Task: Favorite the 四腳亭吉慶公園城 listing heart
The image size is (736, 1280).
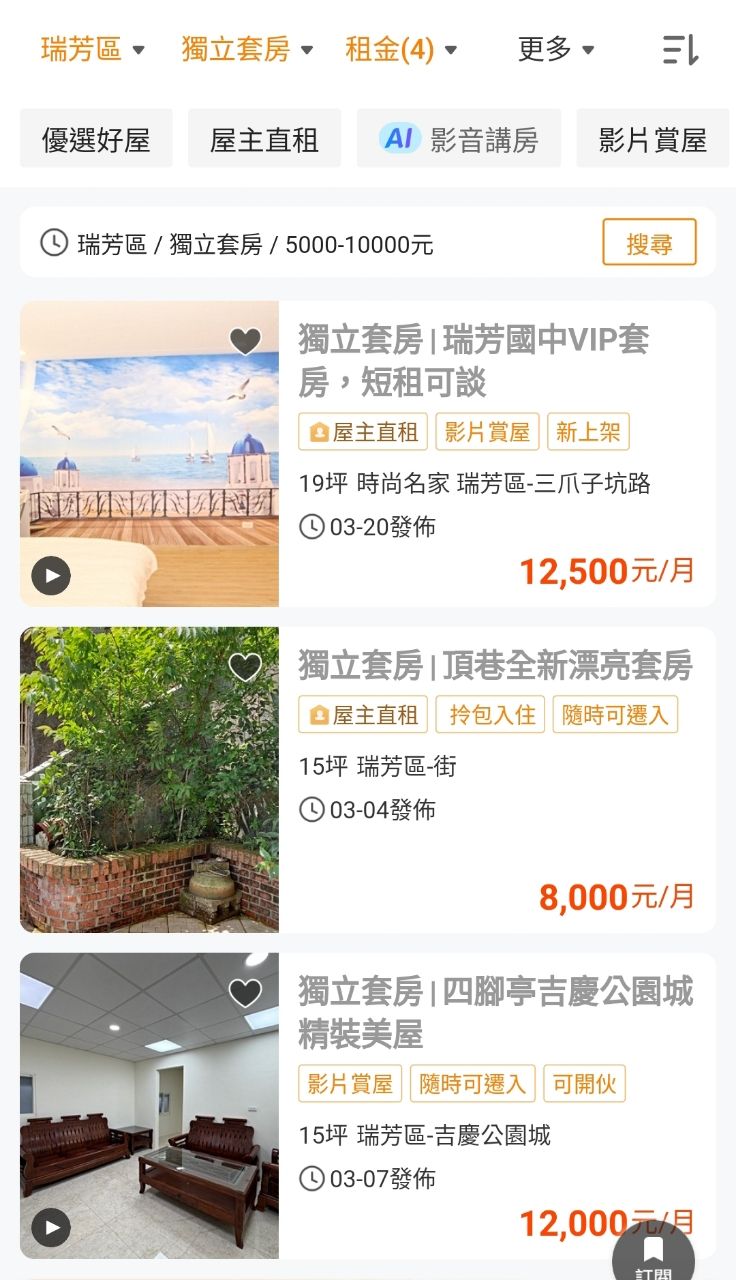Action: pyautogui.click(x=245, y=991)
